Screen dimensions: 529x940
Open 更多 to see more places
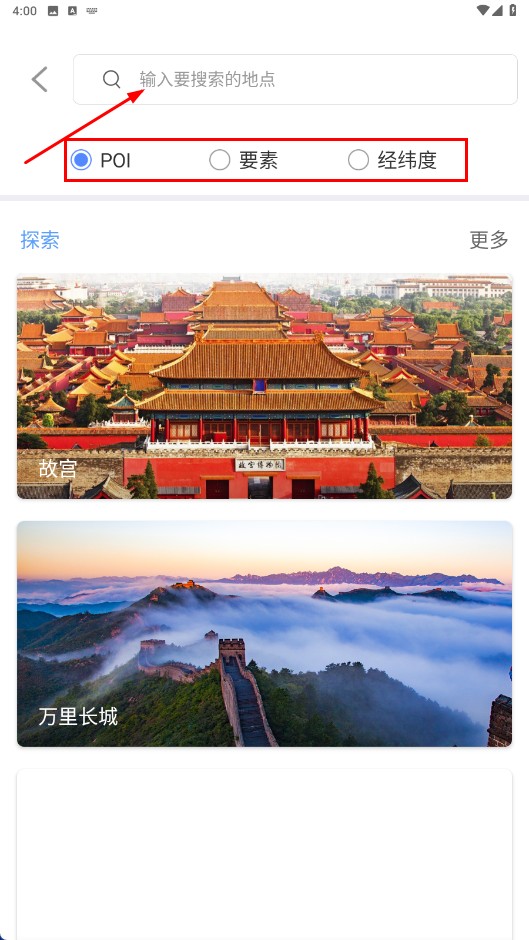489,240
